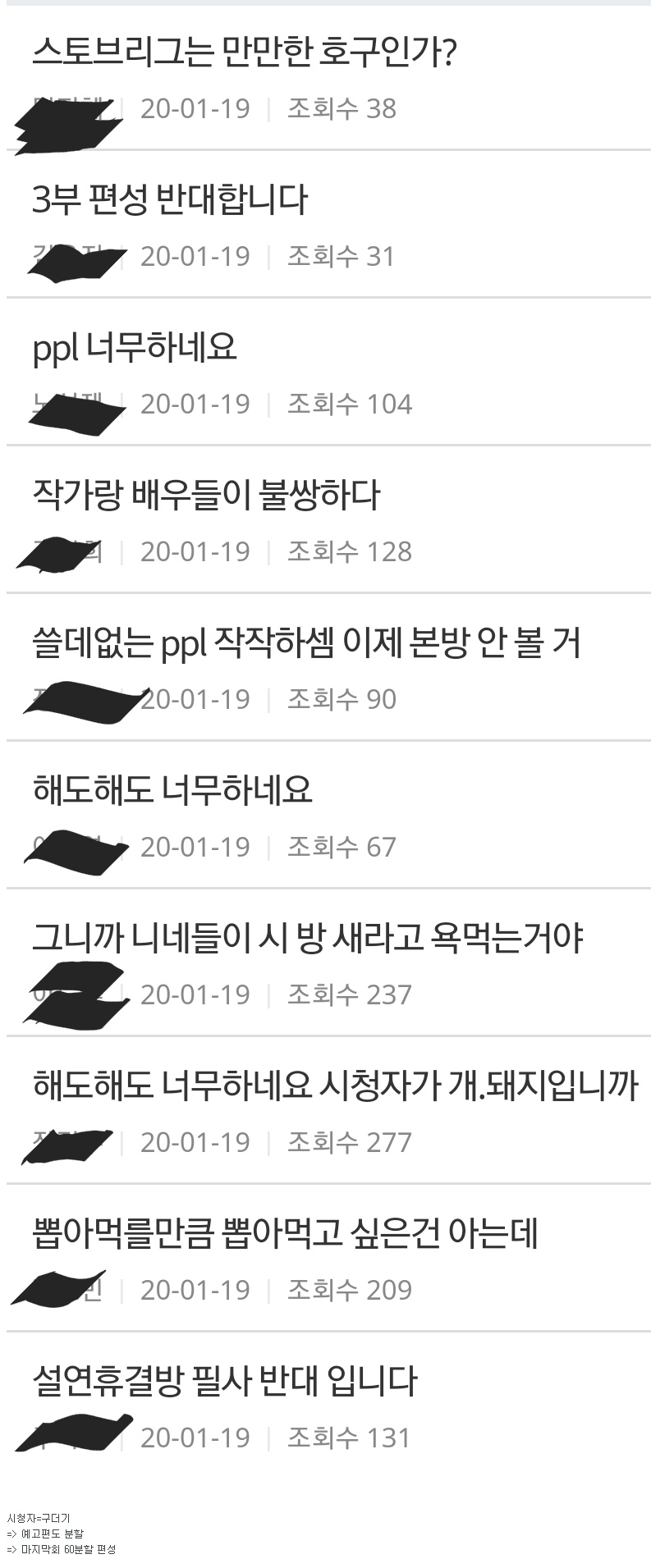Image resolution: width=651 pixels, height=1568 pixels.
Task: Open post '그니까 니네들이 시 방 새라고 욕먹는거야'
Action: point(307,939)
